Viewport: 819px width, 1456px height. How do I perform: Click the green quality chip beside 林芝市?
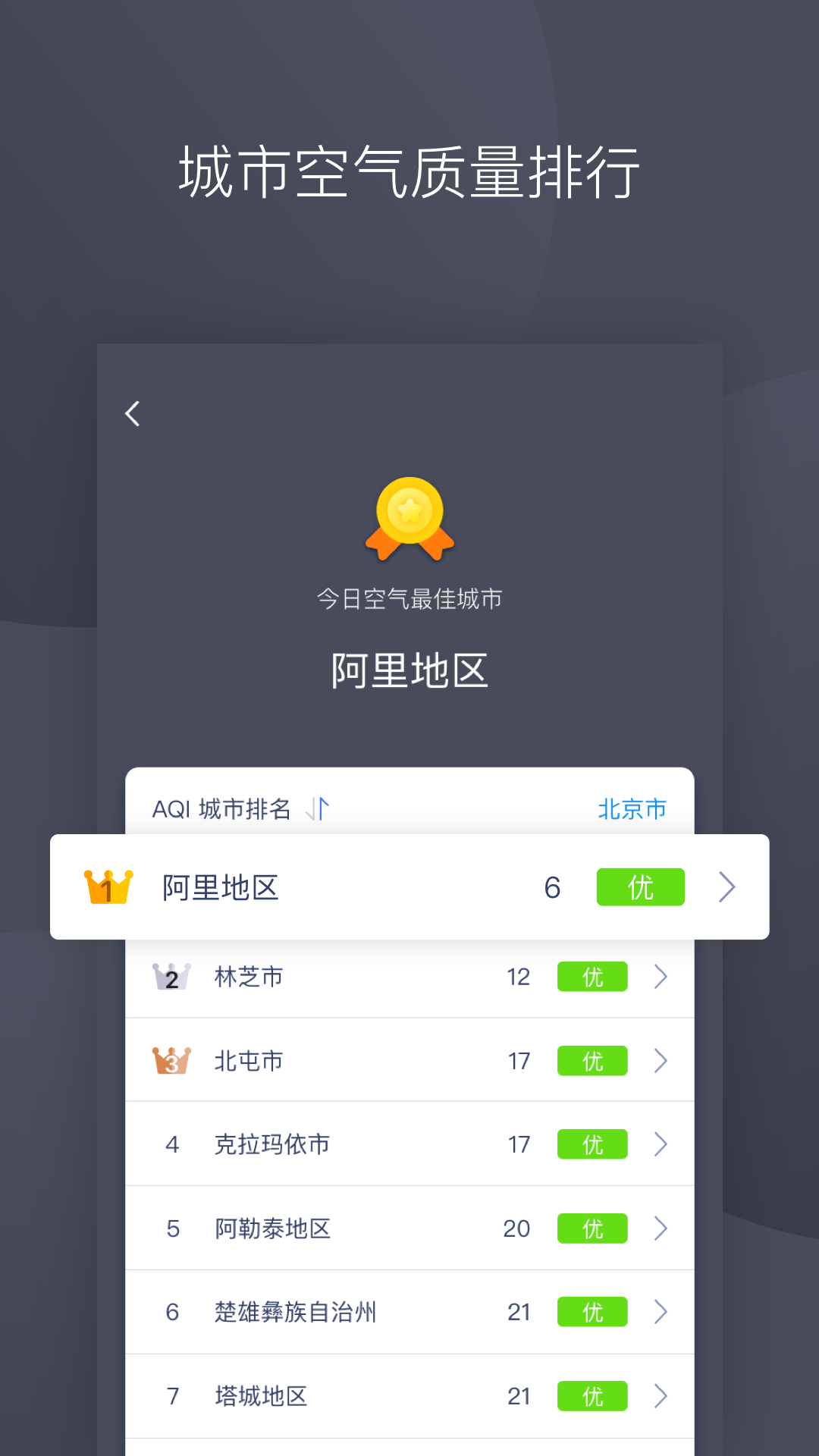click(592, 977)
